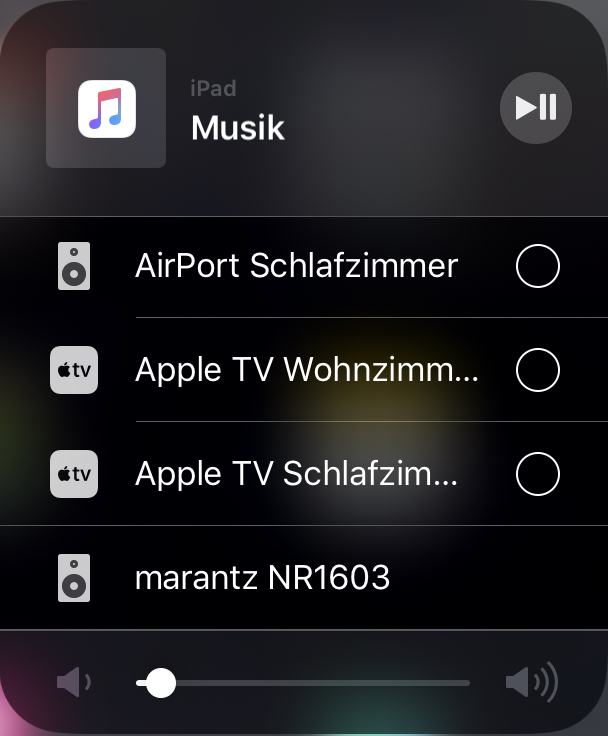Open the Musik app artwork
Image resolution: width=608 pixels, height=736 pixels.
pyautogui.click(x=106, y=108)
